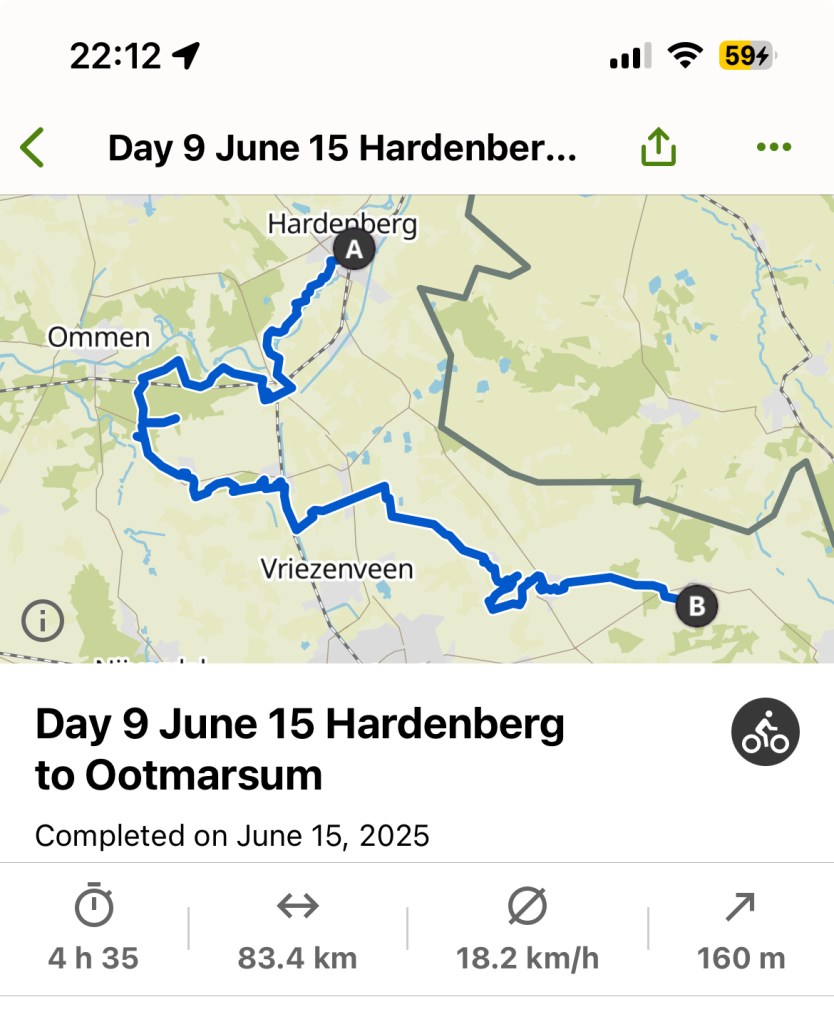Share this completed tour
Screen dimensions: 834x1024
point(658,148)
